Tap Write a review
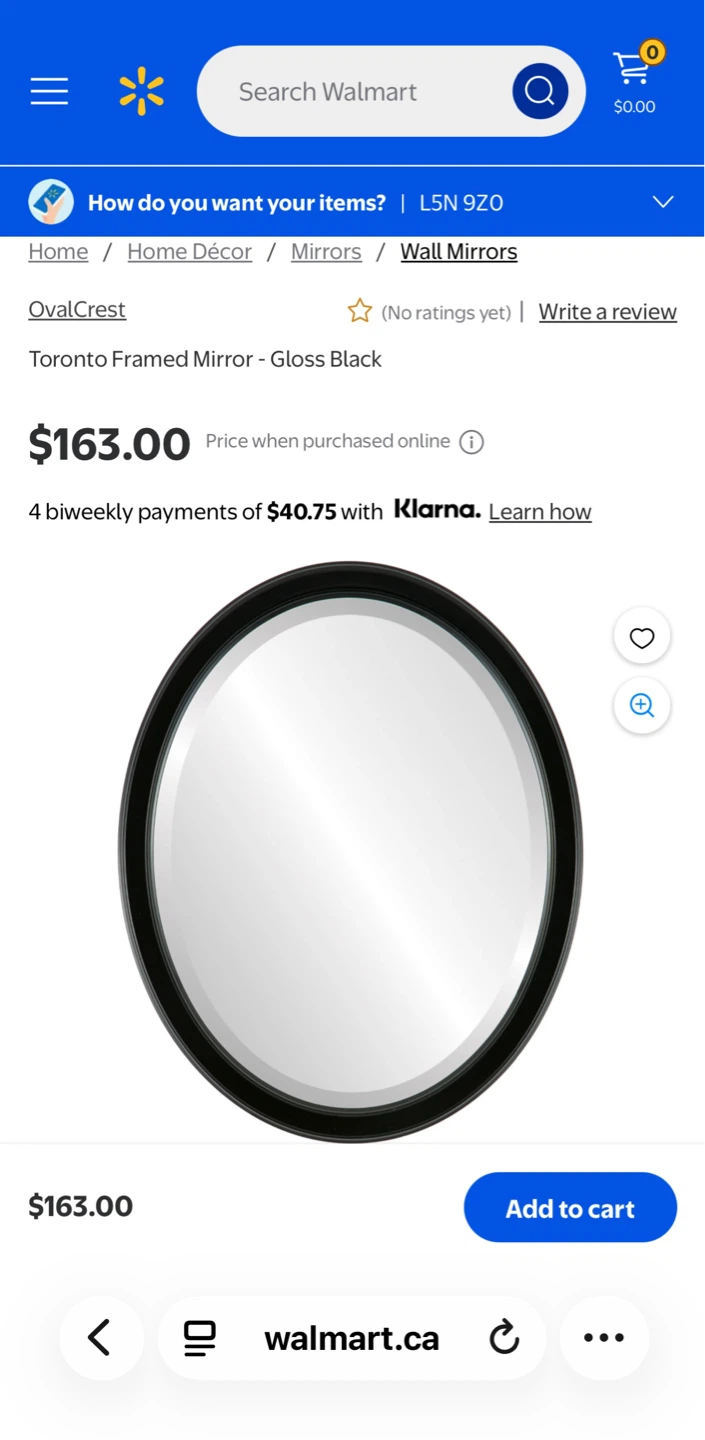The height and width of the screenshot is (1440, 705). [x=608, y=312]
